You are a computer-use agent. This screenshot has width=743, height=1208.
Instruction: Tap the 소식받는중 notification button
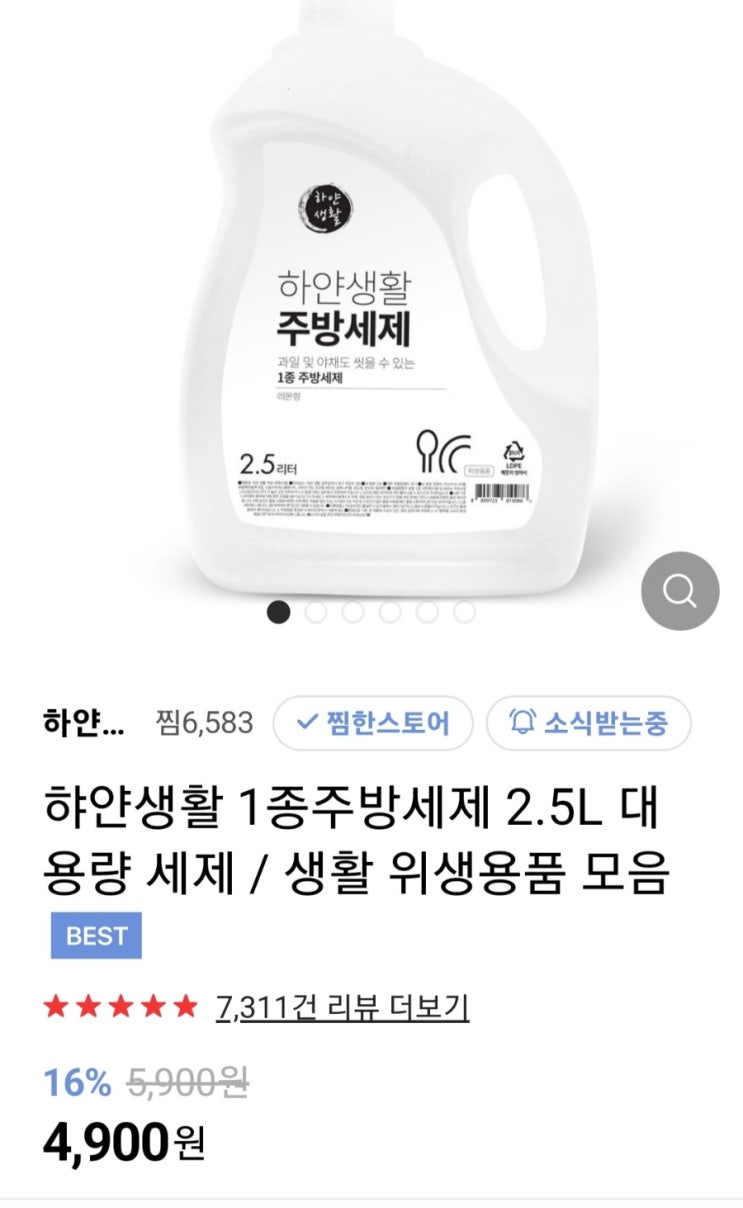(588, 723)
